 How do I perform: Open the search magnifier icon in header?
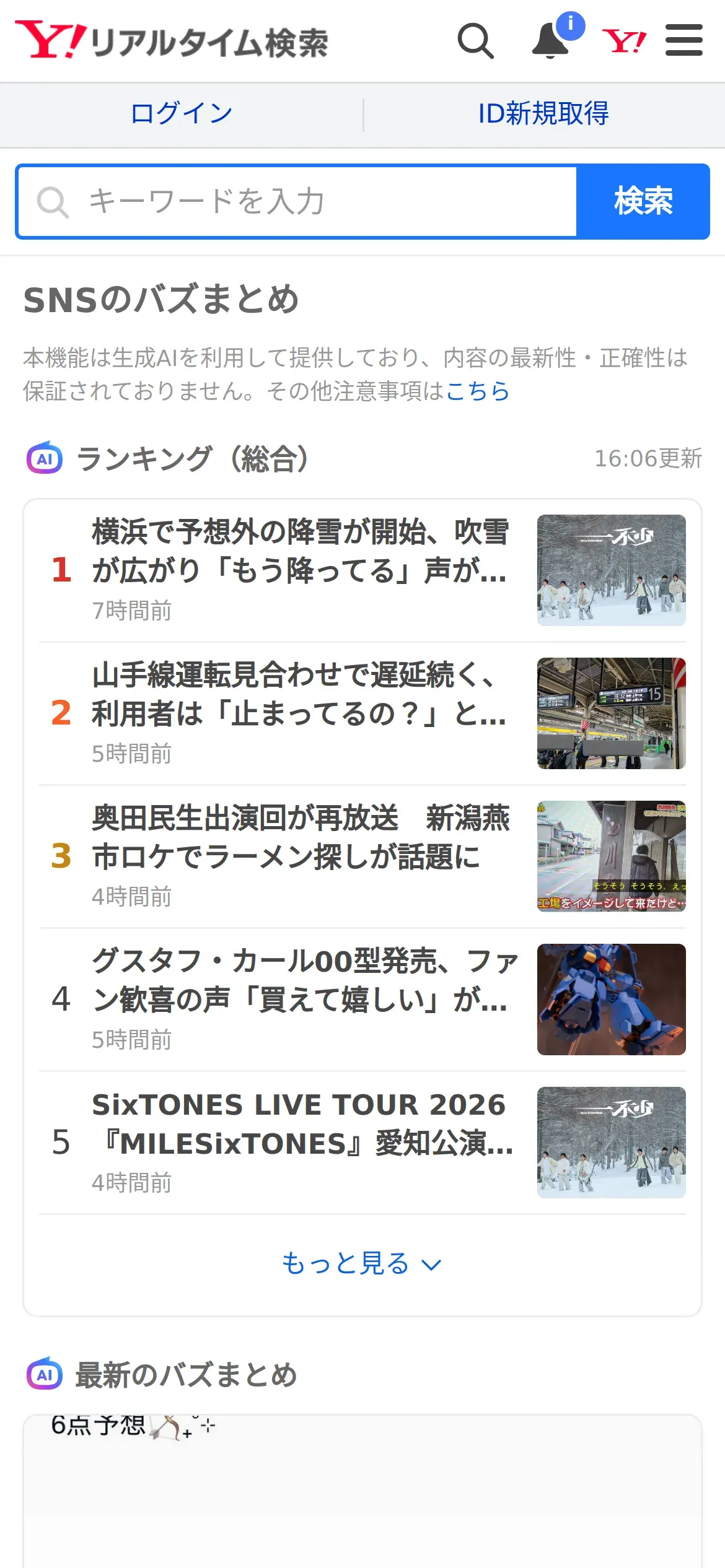click(475, 41)
